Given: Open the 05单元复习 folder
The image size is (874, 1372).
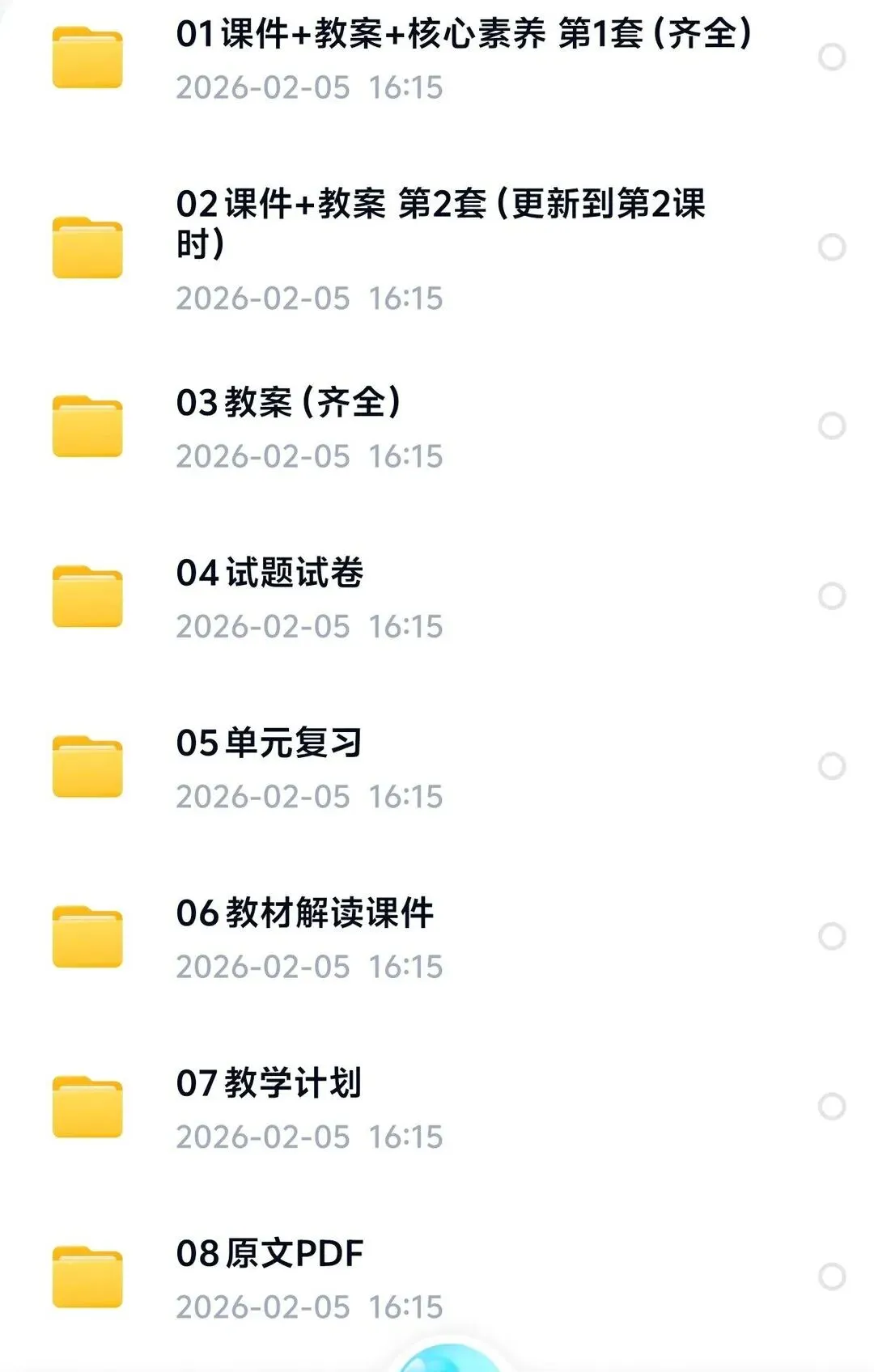Looking at the screenshot, I should (269, 743).
